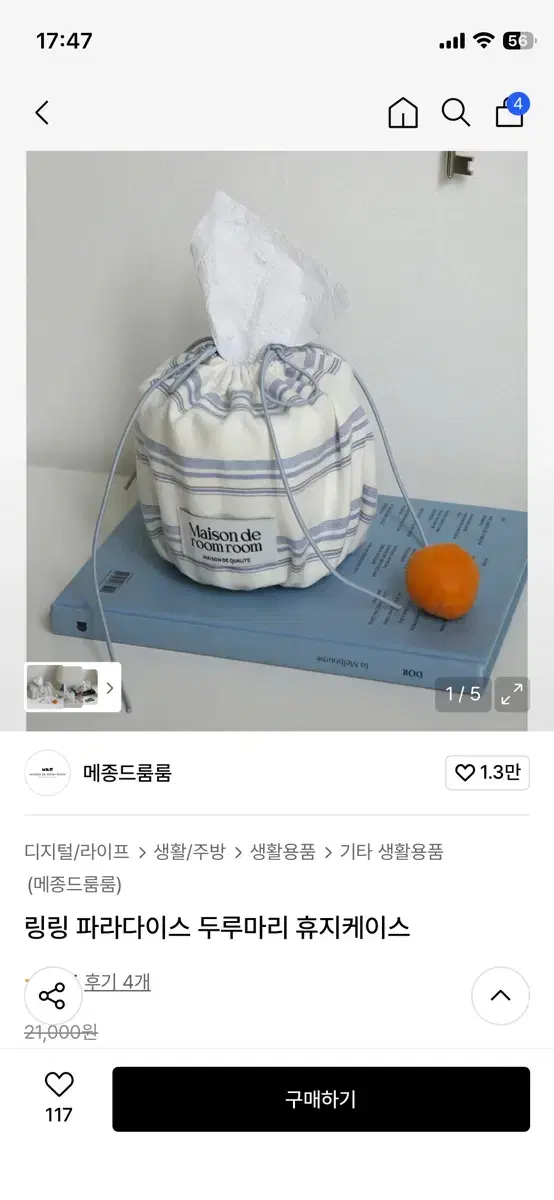Open the 후기 4개 reviews link
This screenshot has height=1200, width=554.
click(x=117, y=982)
